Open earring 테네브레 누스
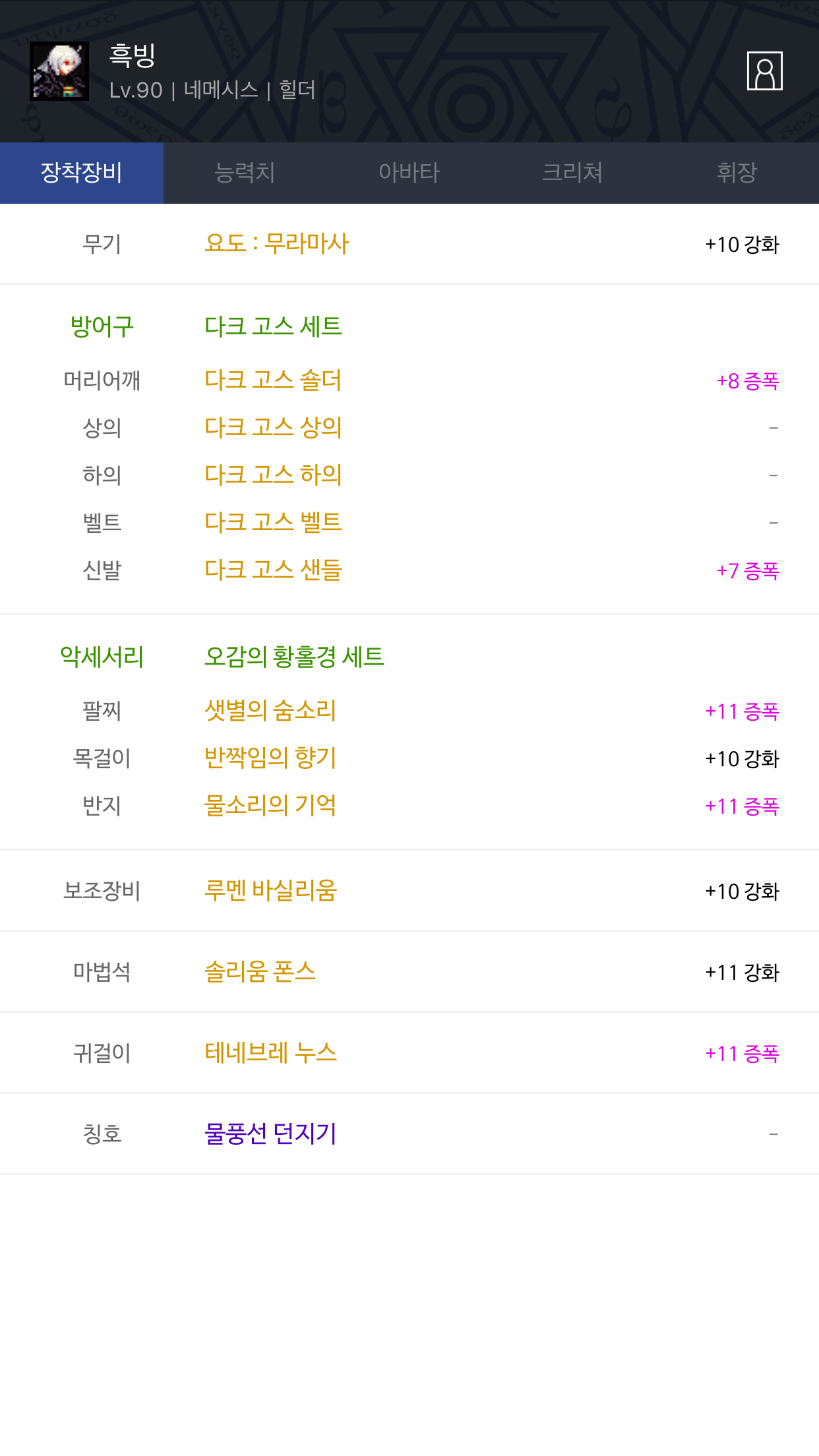This screenshot has width=819, height=1456. coord(270,1053)
